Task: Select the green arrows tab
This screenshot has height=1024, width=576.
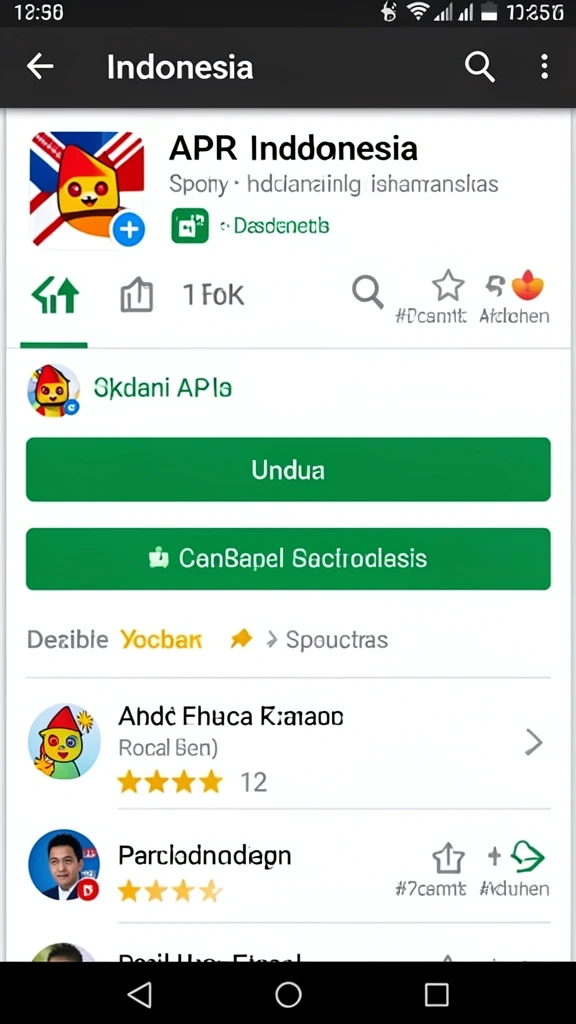Action: [55, 295]
